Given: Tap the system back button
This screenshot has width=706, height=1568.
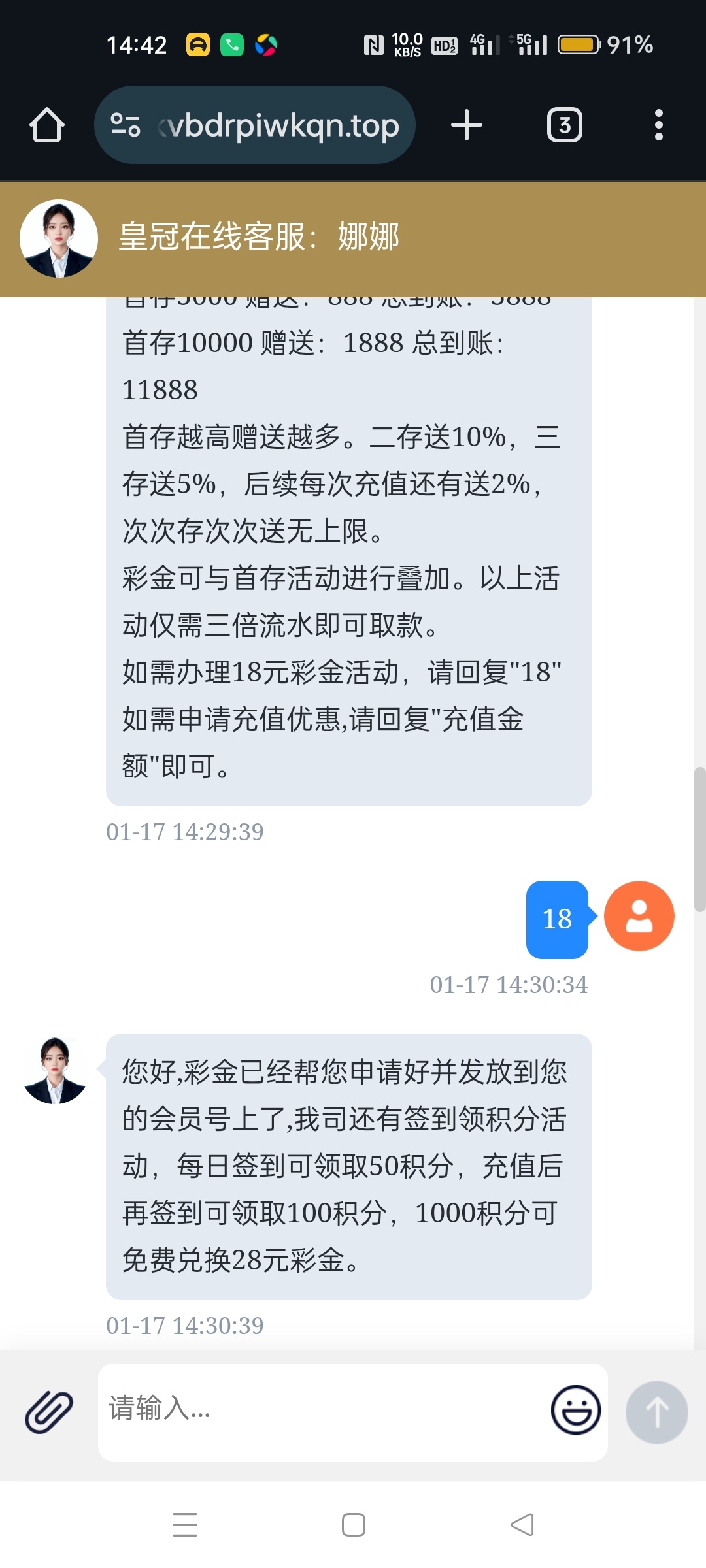Looking at the screenshot, I should click(x=522, y=1524).
